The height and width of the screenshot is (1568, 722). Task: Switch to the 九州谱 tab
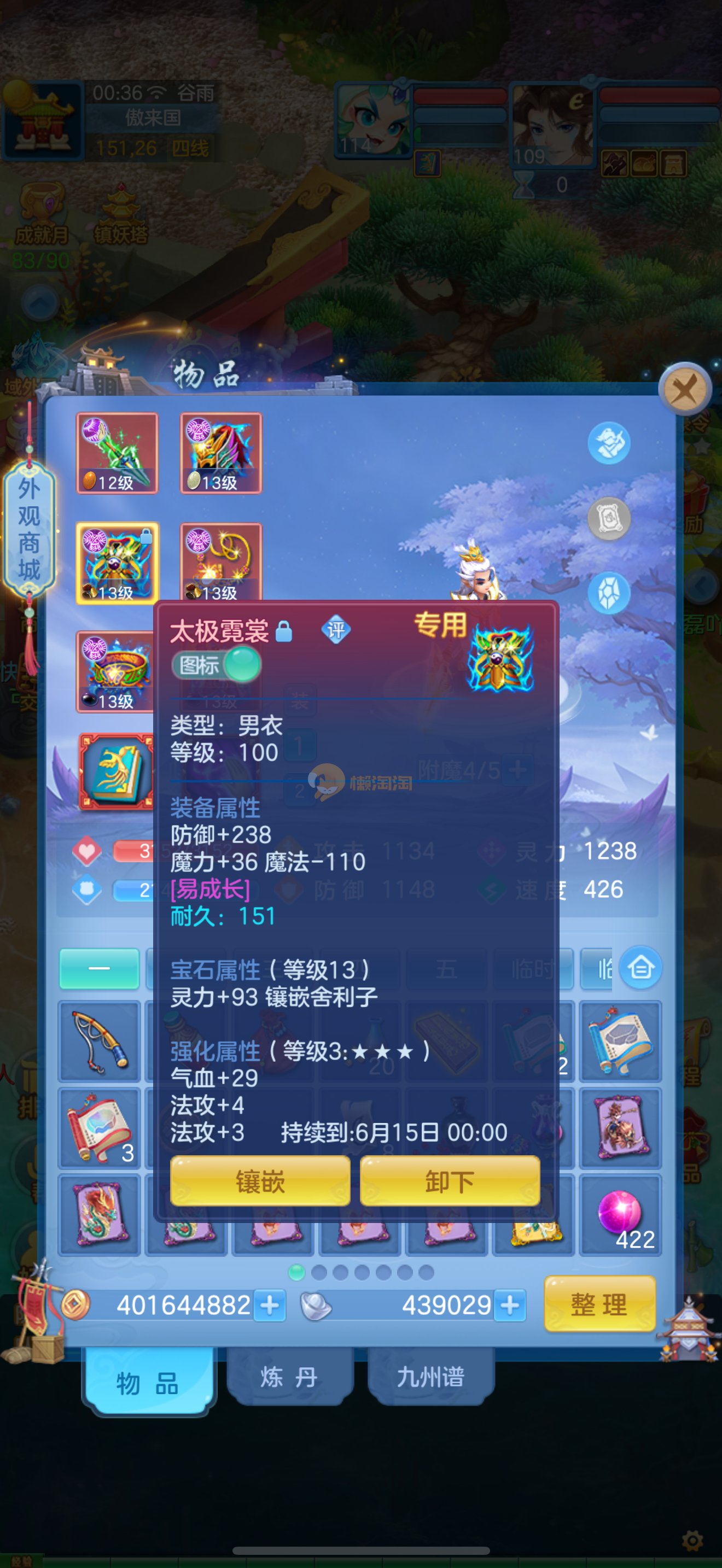point(430,1377)
